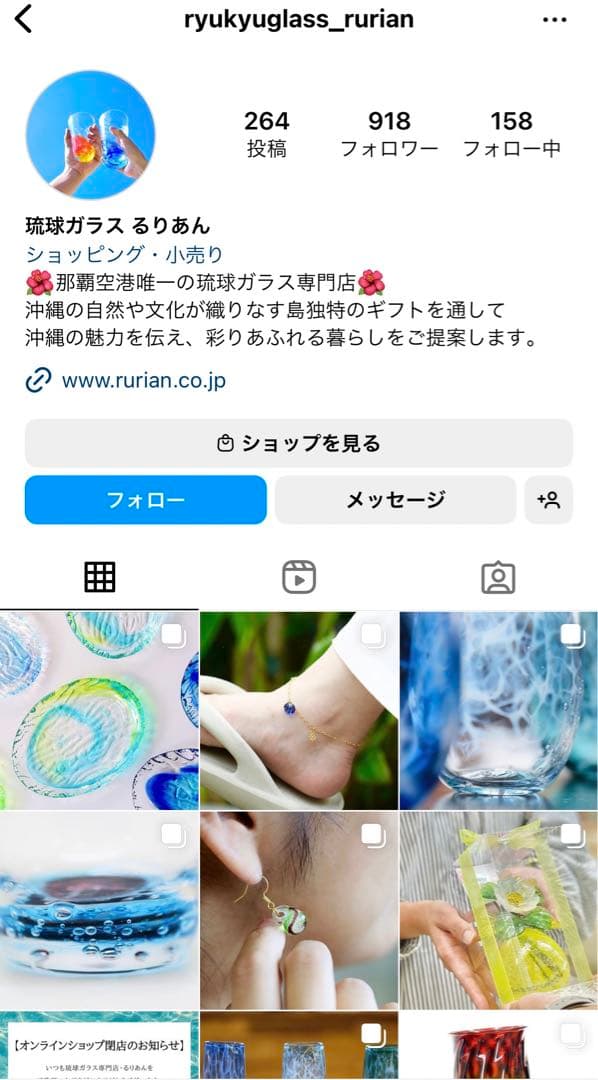Go back using the top-left arrow
Image resolution: width=598 pixels, height=1080 pixels.
[23, 19]
